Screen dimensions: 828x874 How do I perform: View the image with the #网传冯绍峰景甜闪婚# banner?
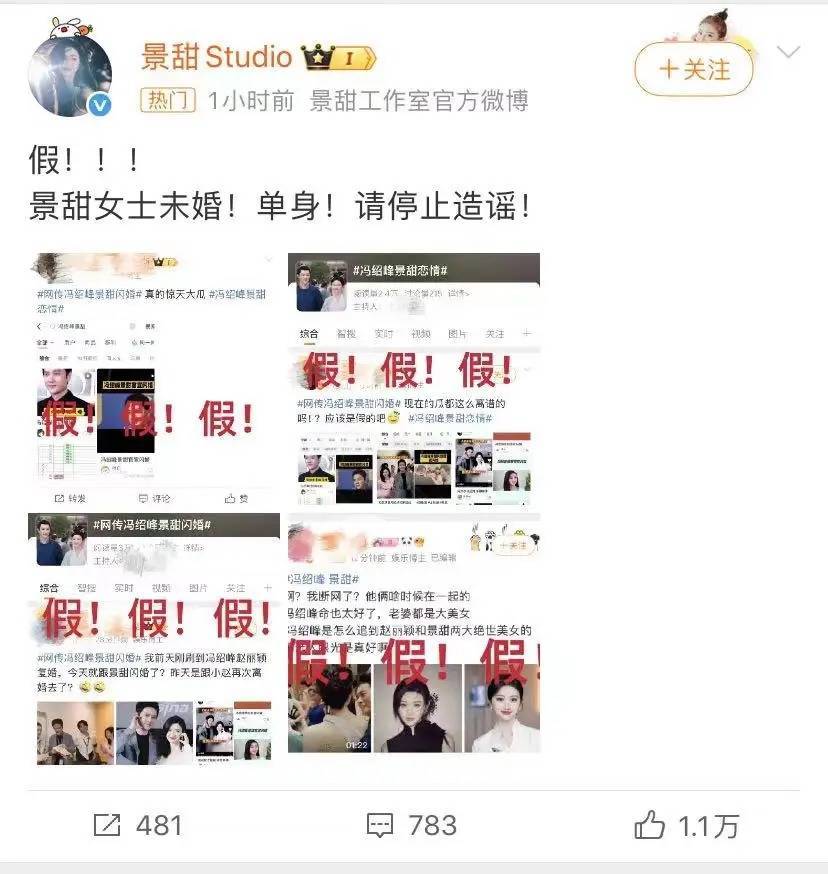[x=155, y=640]
